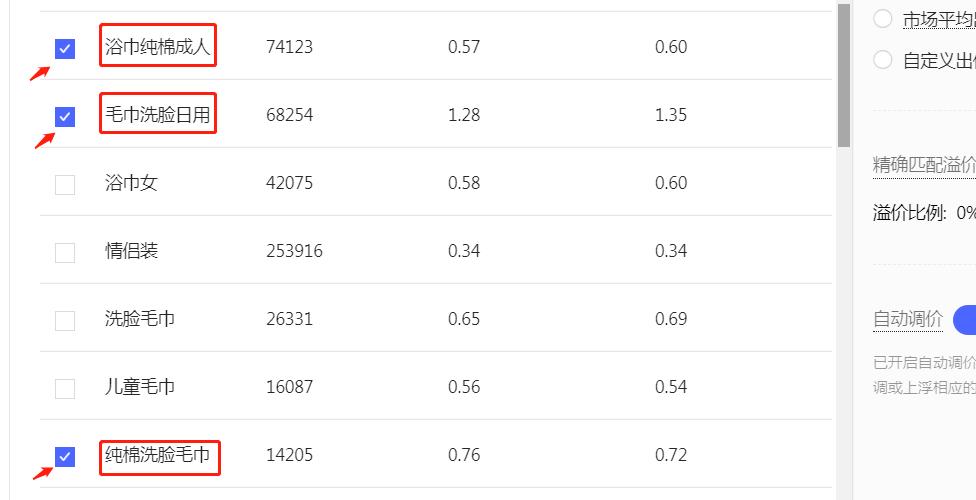
Task: Uncheck the 浴巾纯棉成人 keyword checkbox
Action: coord(65,48)
